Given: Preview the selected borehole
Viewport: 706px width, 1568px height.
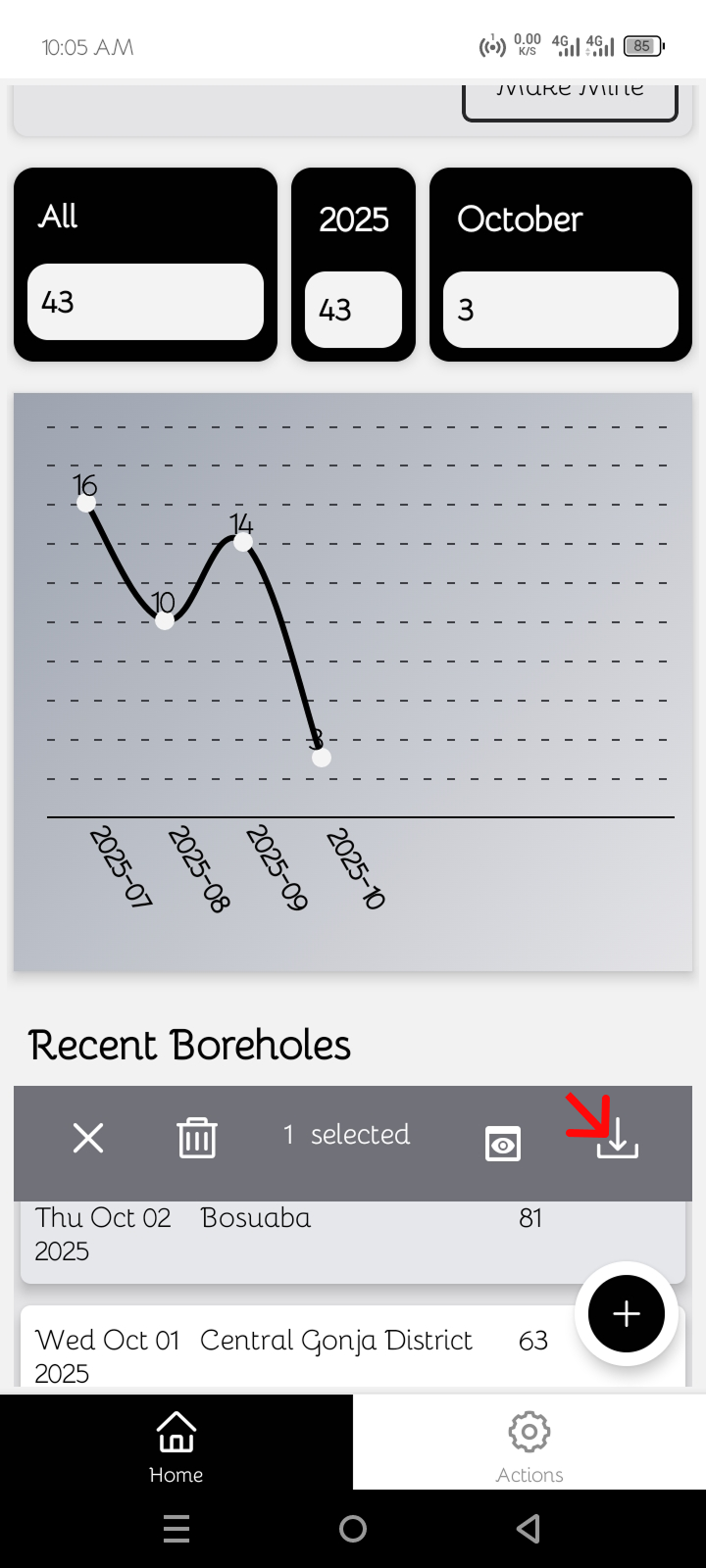Looking at the screenshot, I should 503,1143.
